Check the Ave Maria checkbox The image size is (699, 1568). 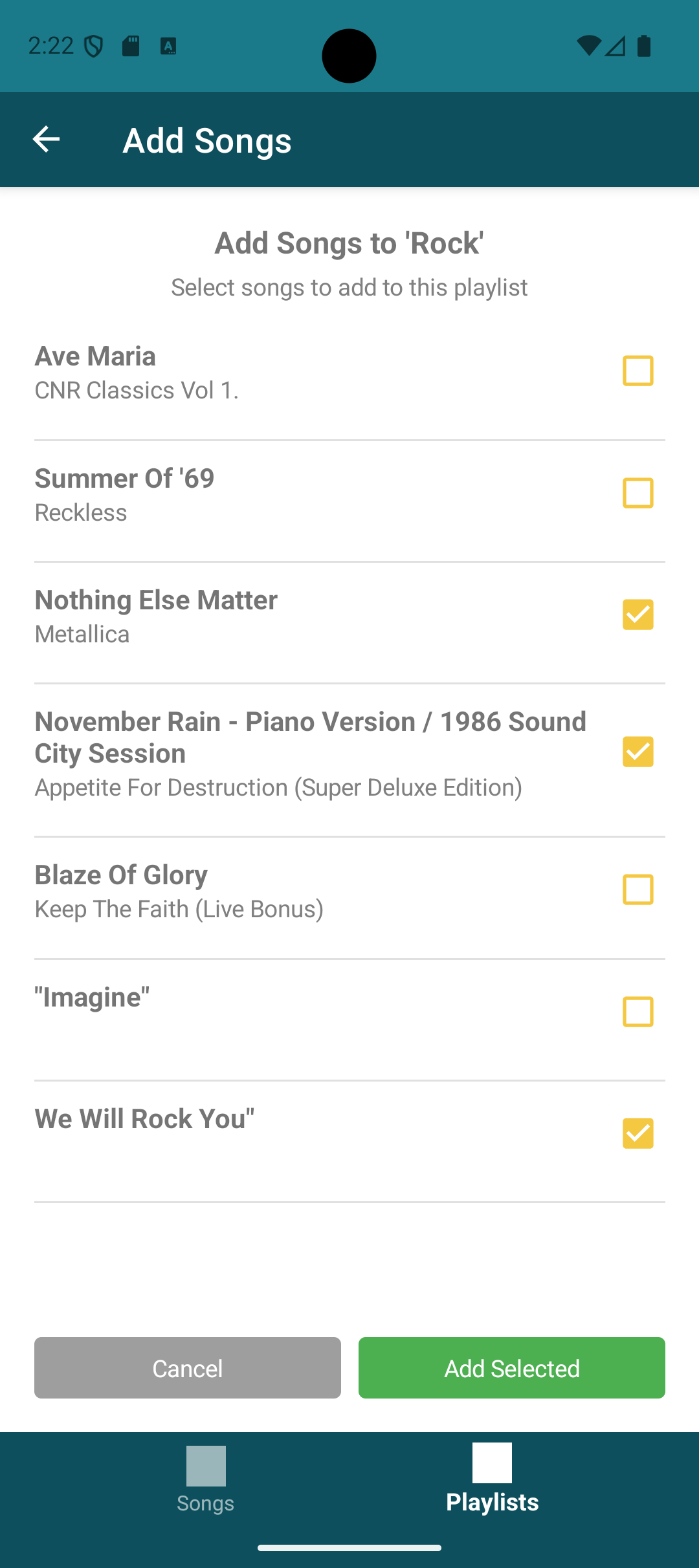638,371
